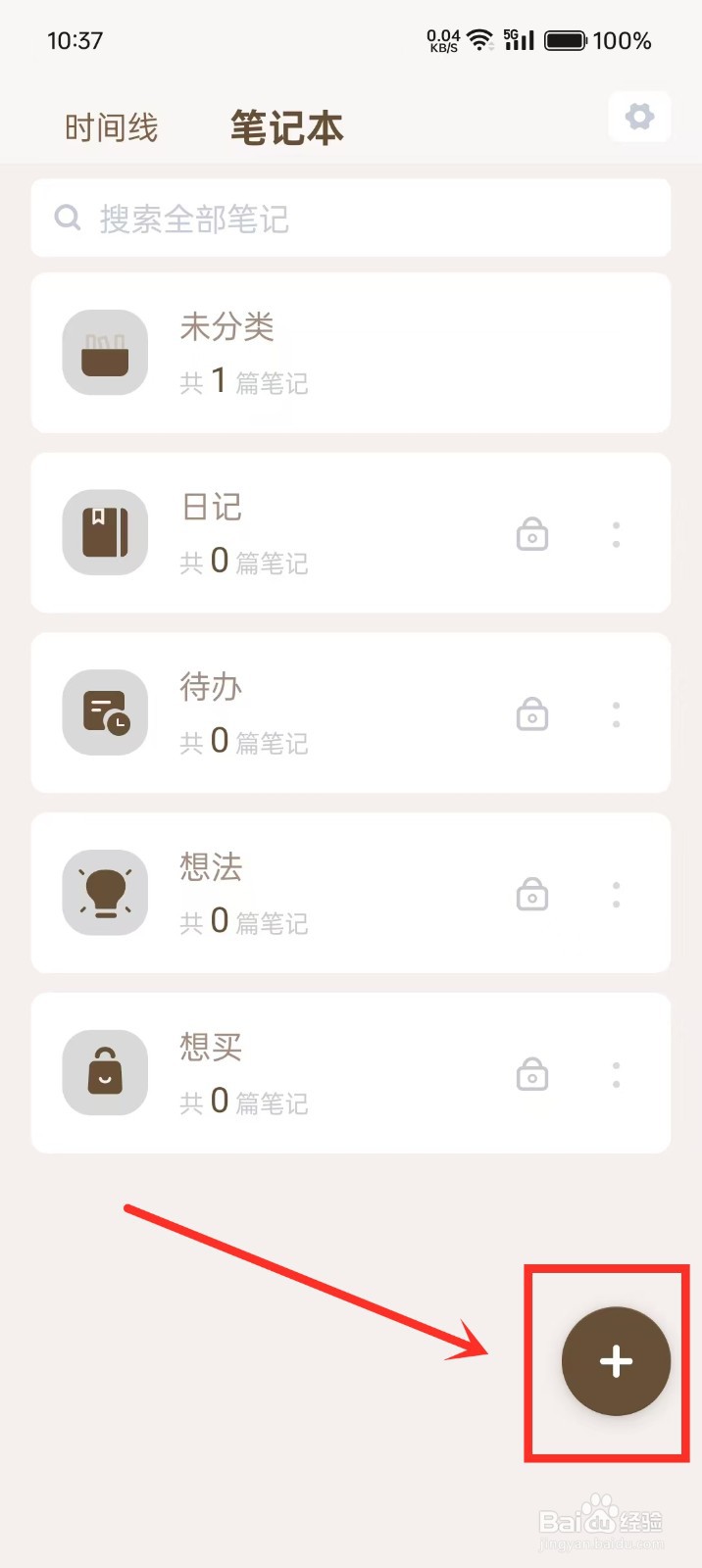Image resolution: width=702 pixels, height=1568 pixels.
Task: Tap the lock icon for 想买
Action: 532,1075
